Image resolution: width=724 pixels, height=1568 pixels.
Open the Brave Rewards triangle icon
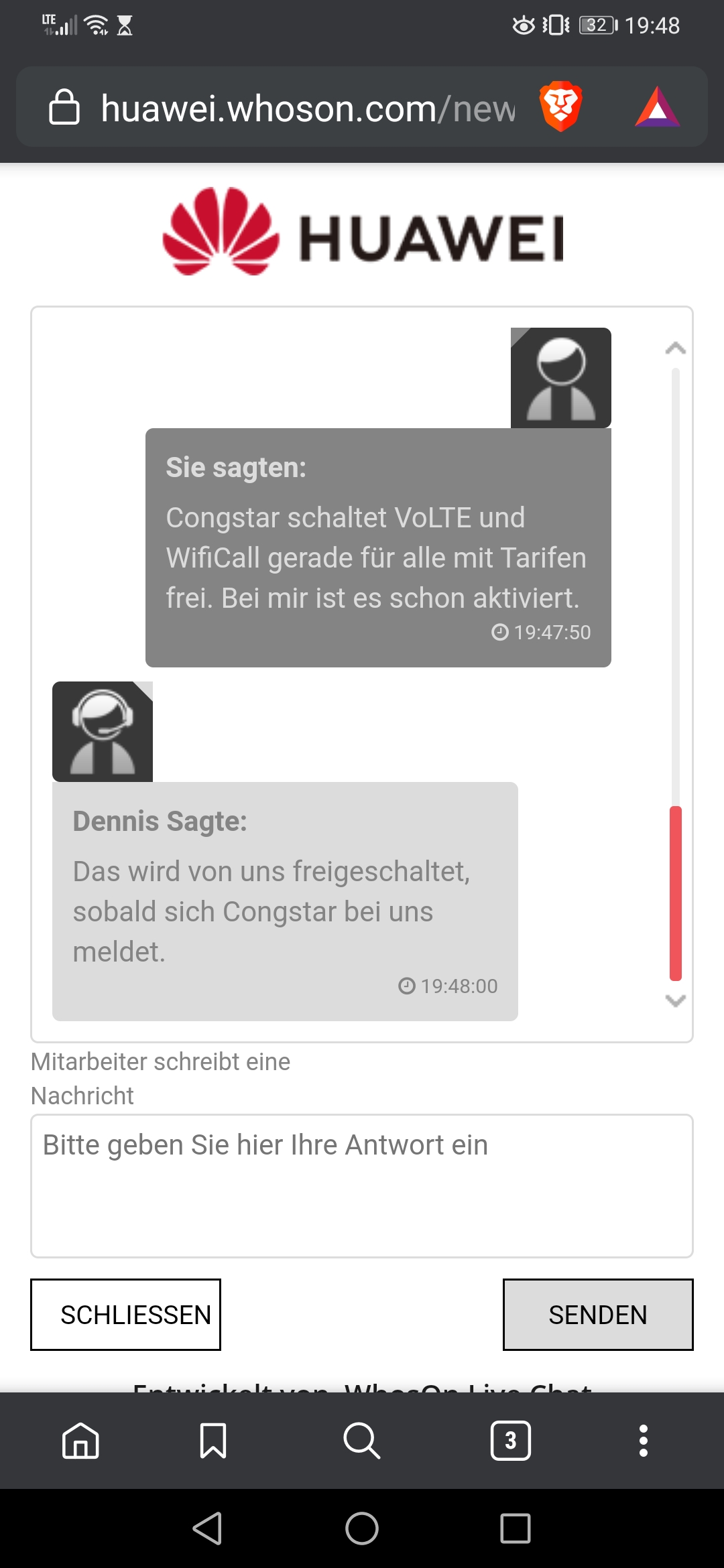[657, 107]
